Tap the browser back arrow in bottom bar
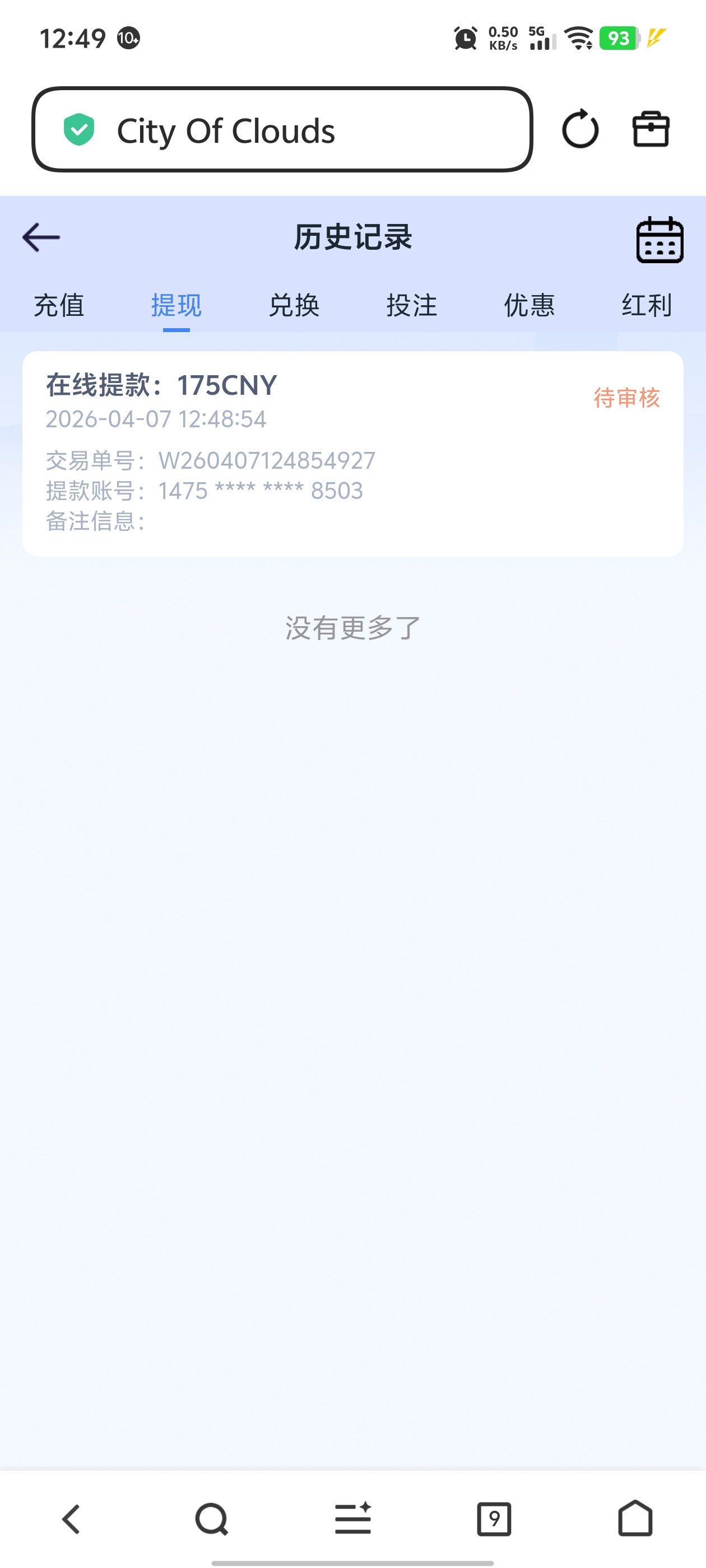Viewport: 706px width, 1568px height. [x=70, y=1517]
